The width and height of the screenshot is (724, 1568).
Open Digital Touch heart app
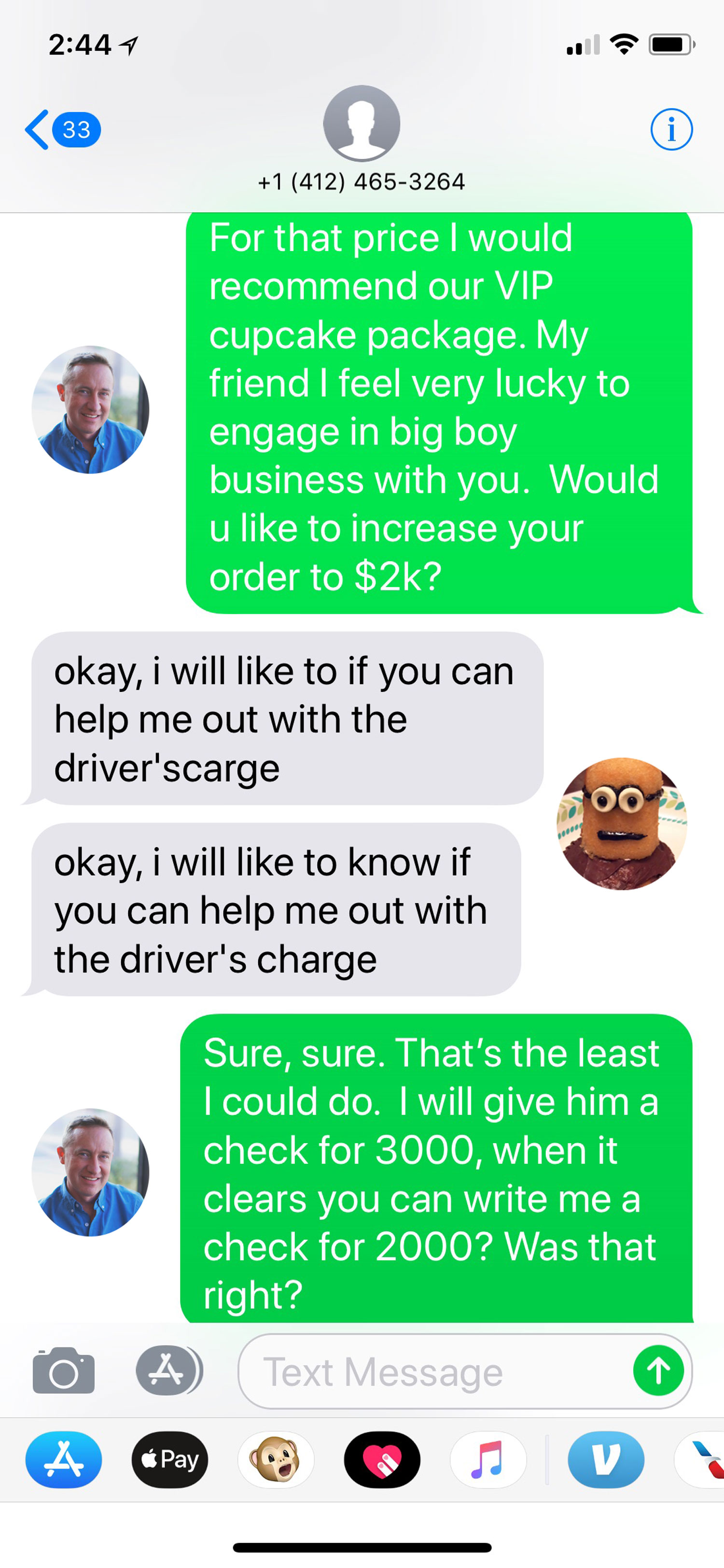(381, 1460)
